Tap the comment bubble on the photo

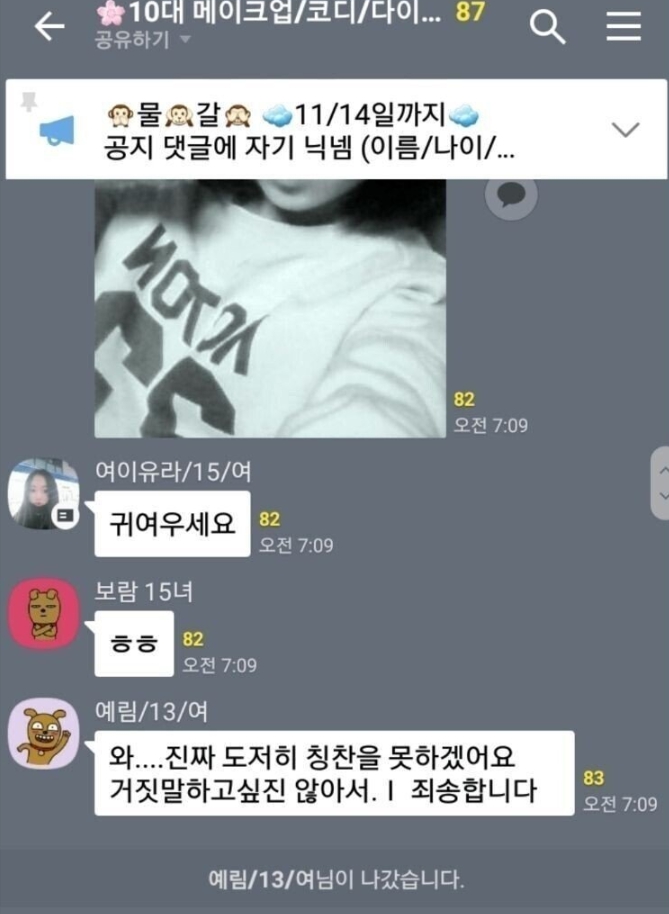[510, 194]
